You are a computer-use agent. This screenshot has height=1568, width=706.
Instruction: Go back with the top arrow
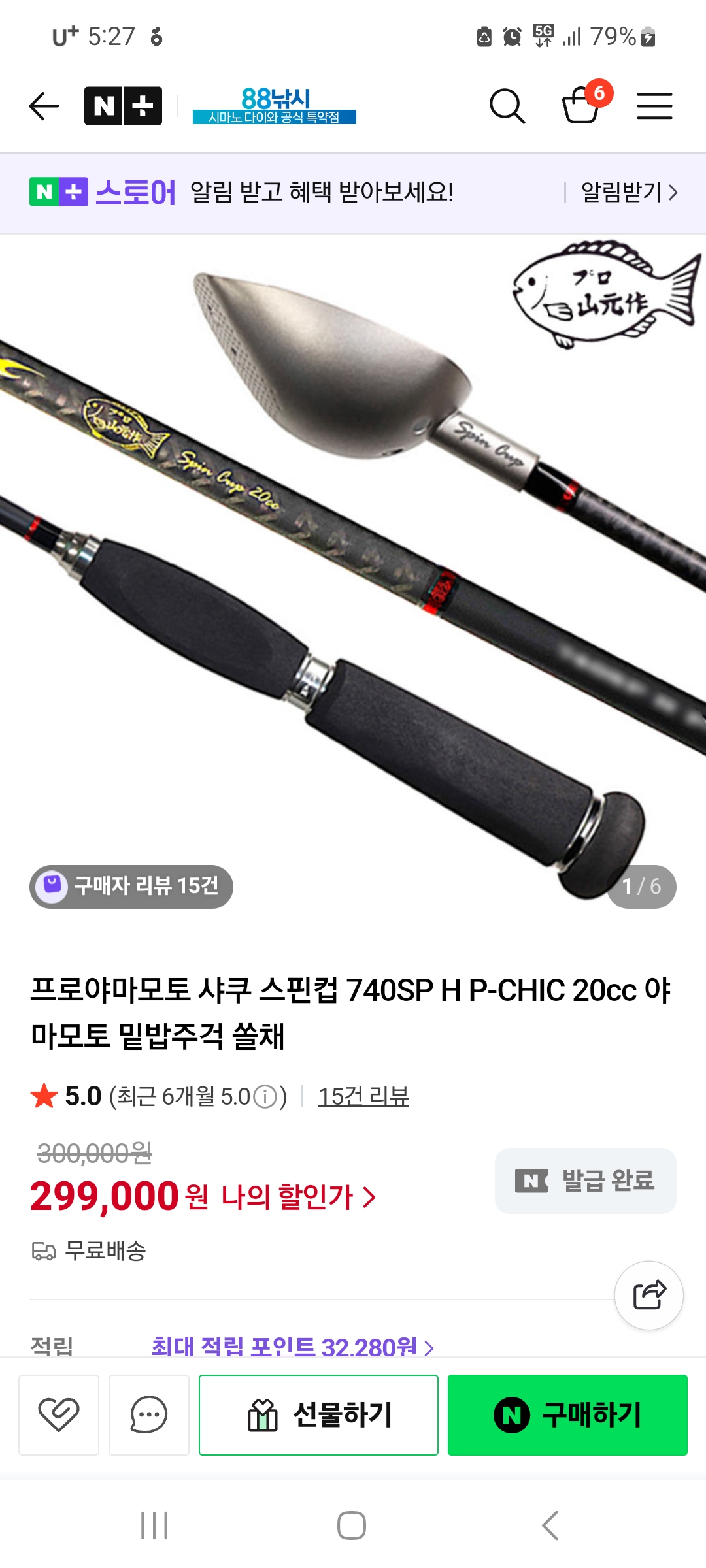pos(44,106)
